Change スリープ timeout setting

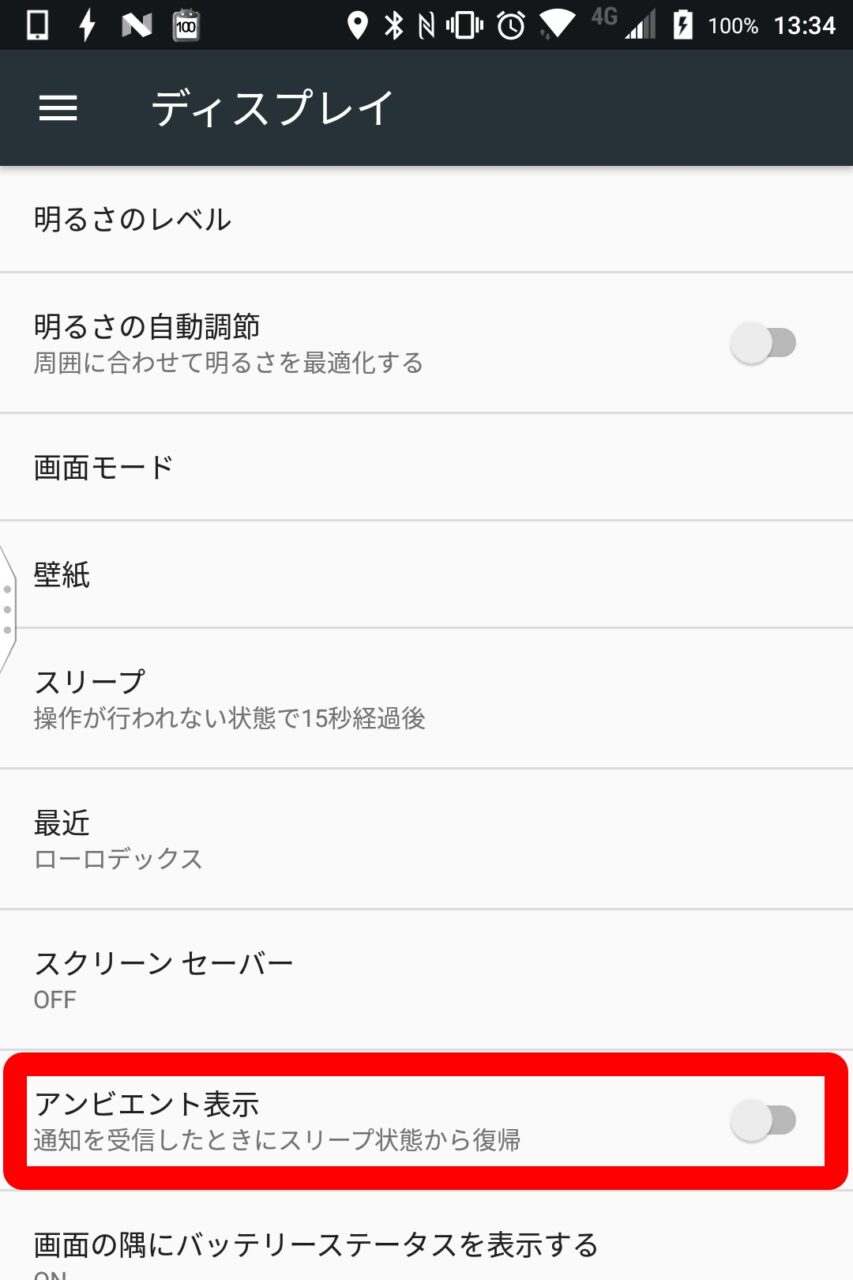click(230, 699)
